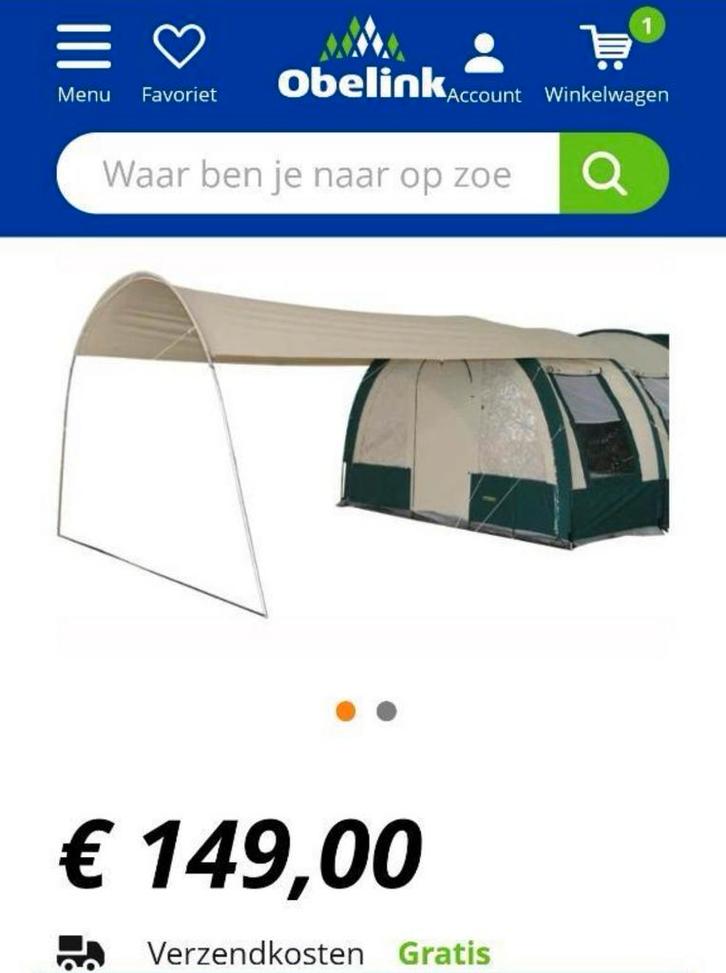Image resolution: width=726 pixels, height=973 pixels.
Task: View the Winkelwagen shopping cart
Action: [x=606, y=62]
